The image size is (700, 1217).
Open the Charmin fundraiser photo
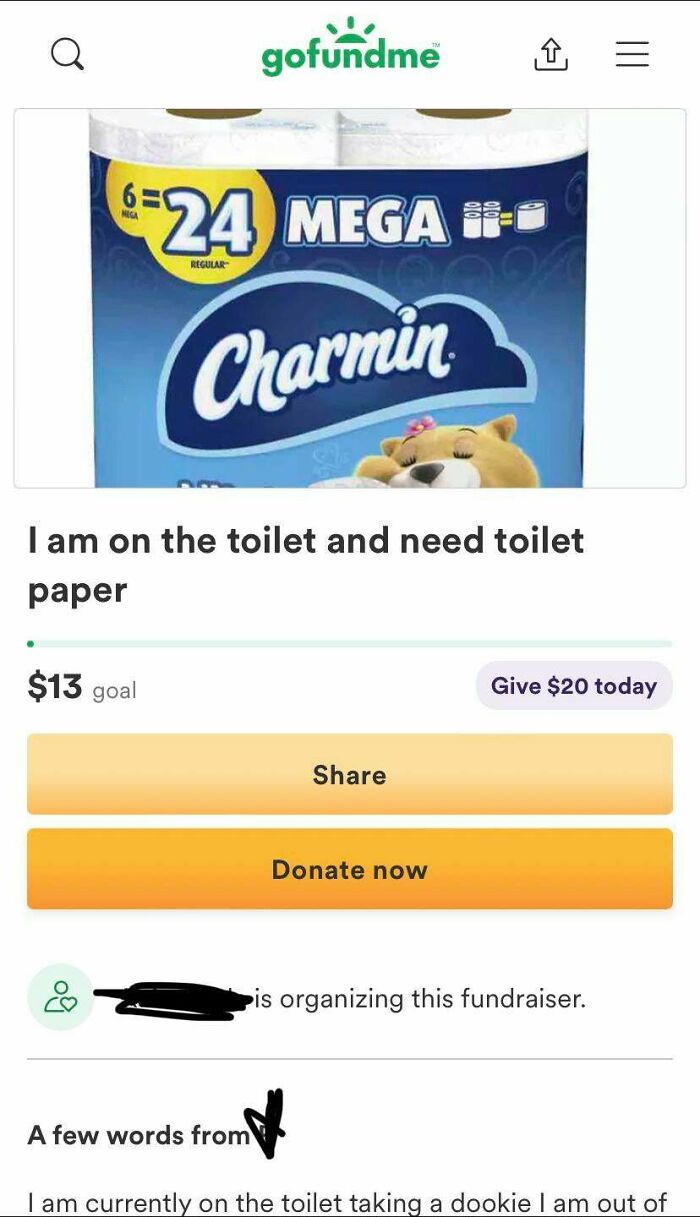[350, 298]
